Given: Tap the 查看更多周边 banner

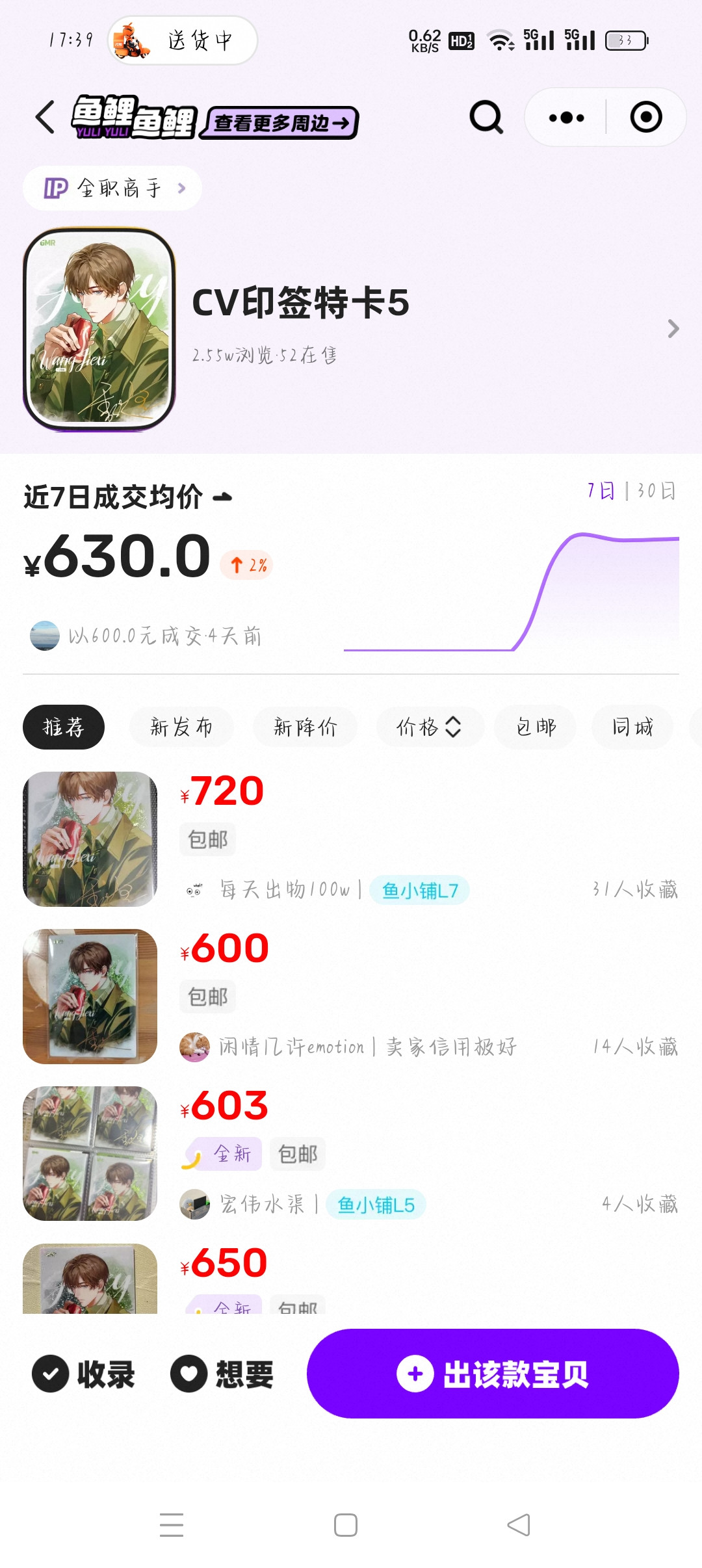Looking at the screenshot, I should click(281, 122).
